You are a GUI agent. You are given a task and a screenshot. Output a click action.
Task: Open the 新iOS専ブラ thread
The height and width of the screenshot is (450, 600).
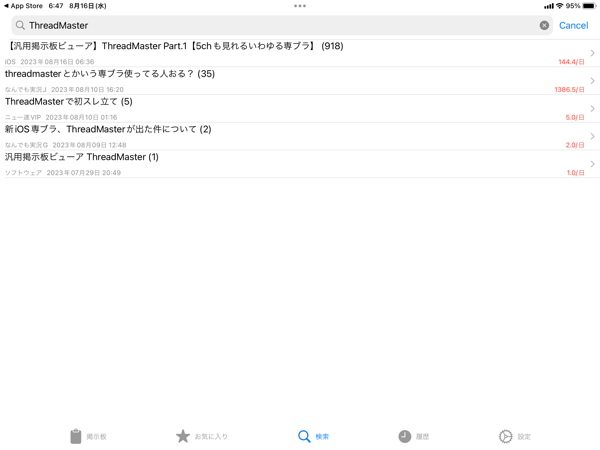(x=290, y=136)
